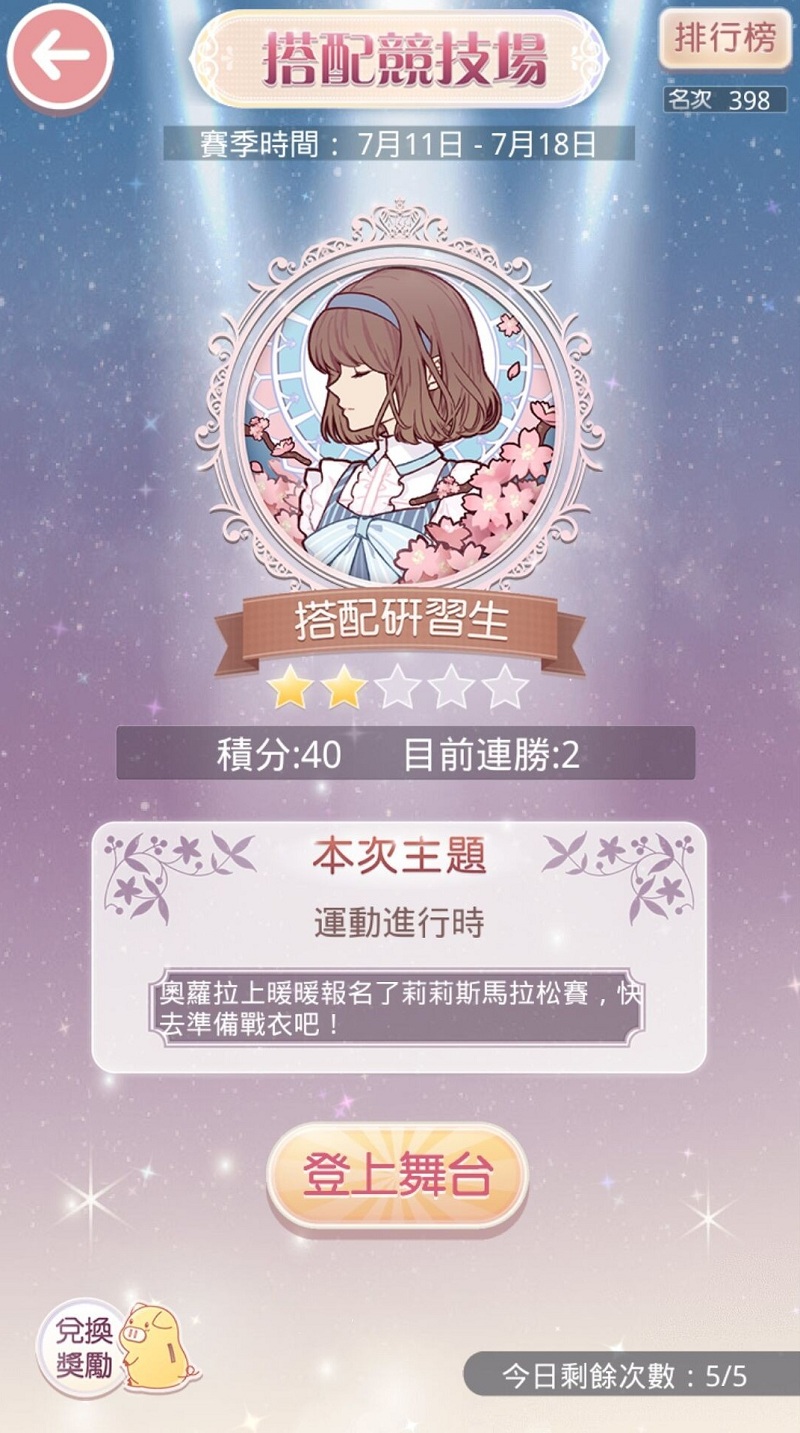Tap 登上舞台 to enter the stage
The height and width of the screenshot is (1433, 800).
pyautogui.click(x=397, y=1176)
